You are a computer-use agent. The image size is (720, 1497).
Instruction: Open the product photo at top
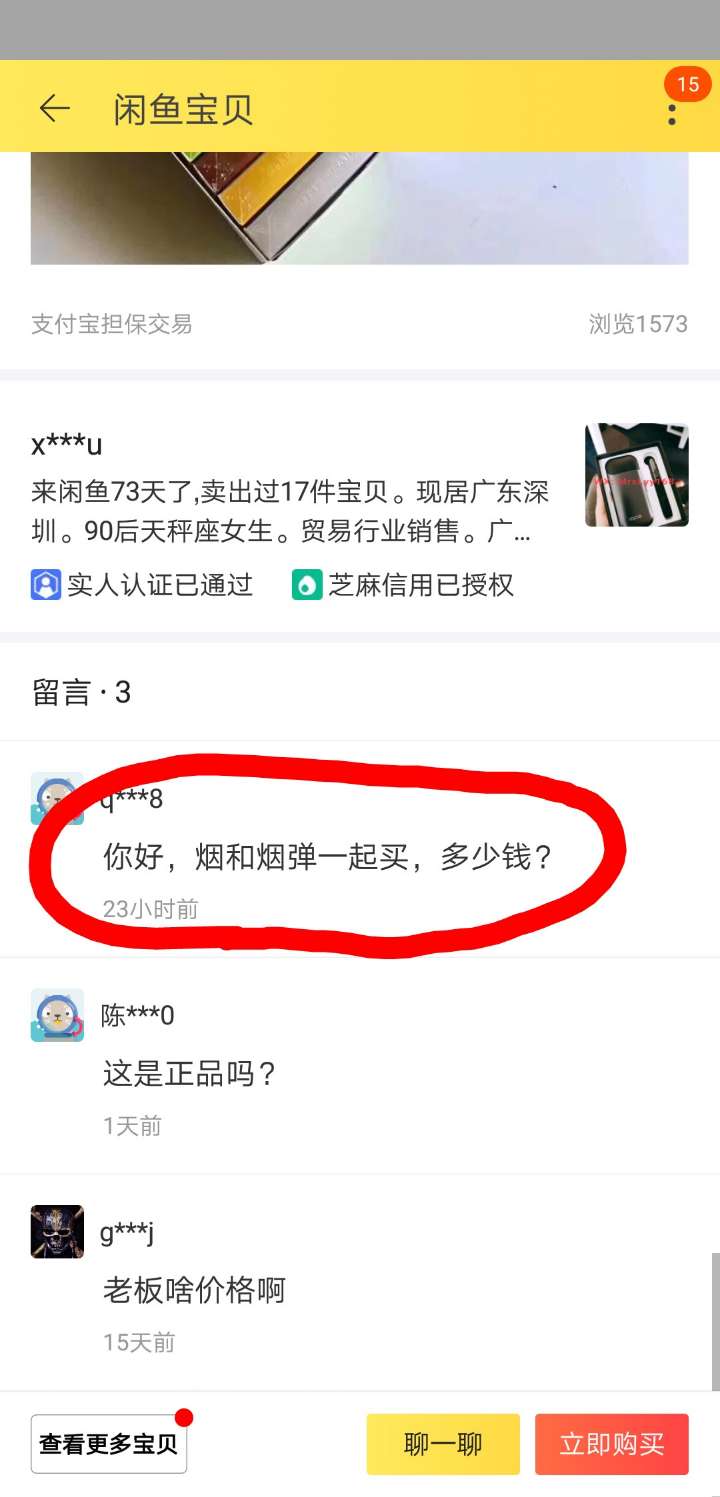[359, 208]
